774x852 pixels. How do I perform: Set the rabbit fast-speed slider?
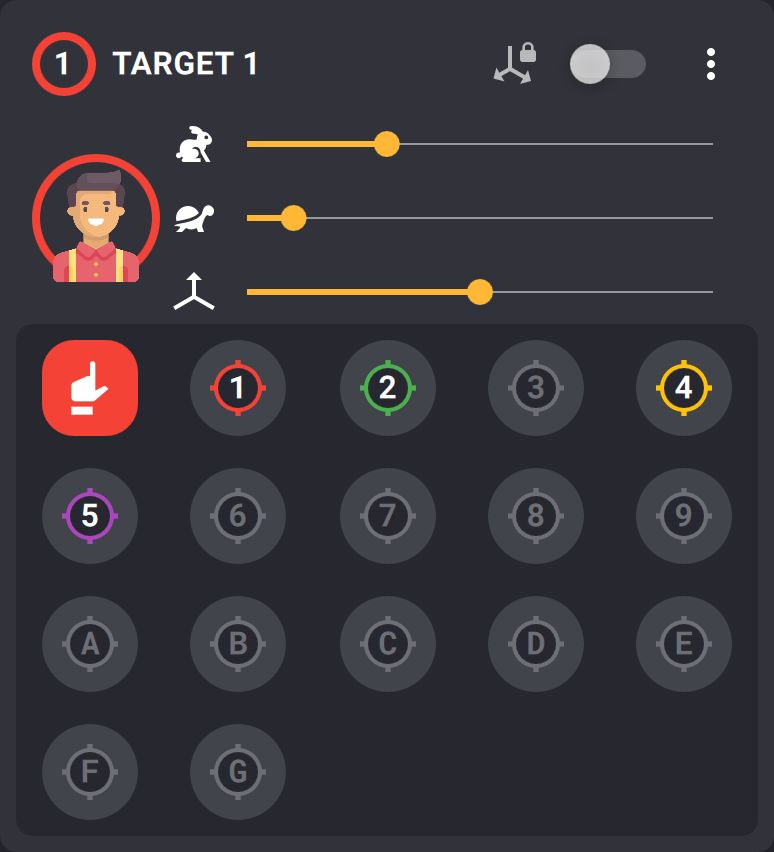coord(386,144)
